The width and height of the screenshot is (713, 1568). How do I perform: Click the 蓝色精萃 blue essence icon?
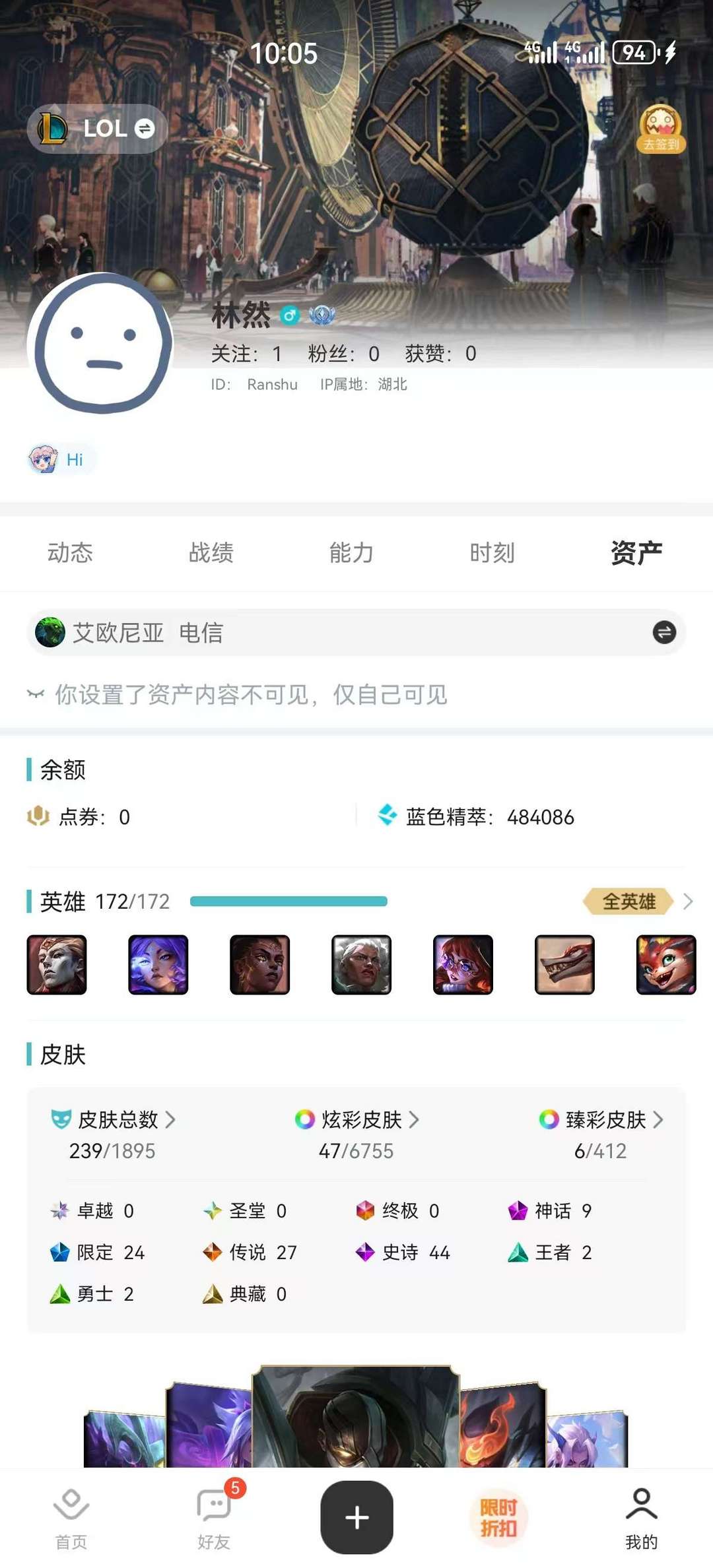(x=388, y=816)
